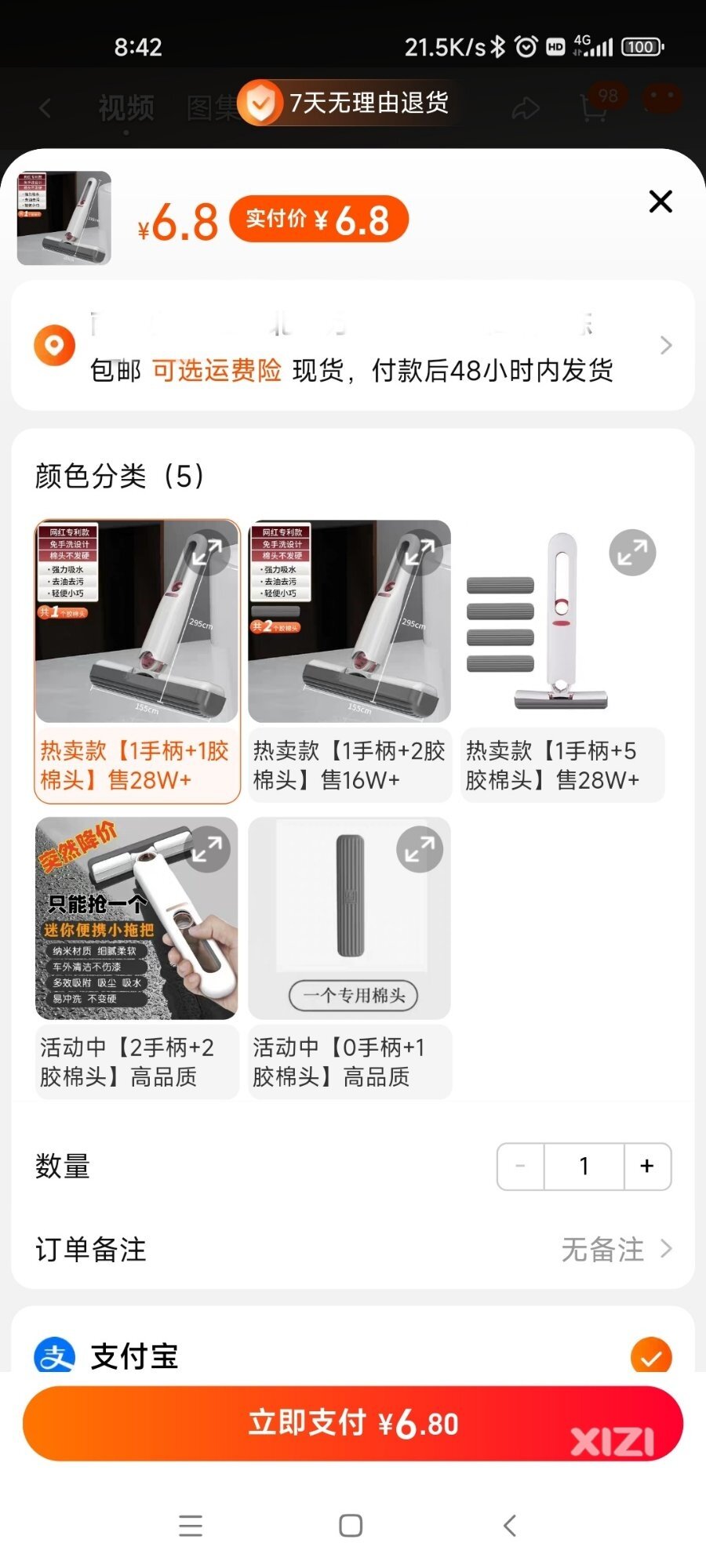Open recent apps from navigation bar

[191, 1525]
